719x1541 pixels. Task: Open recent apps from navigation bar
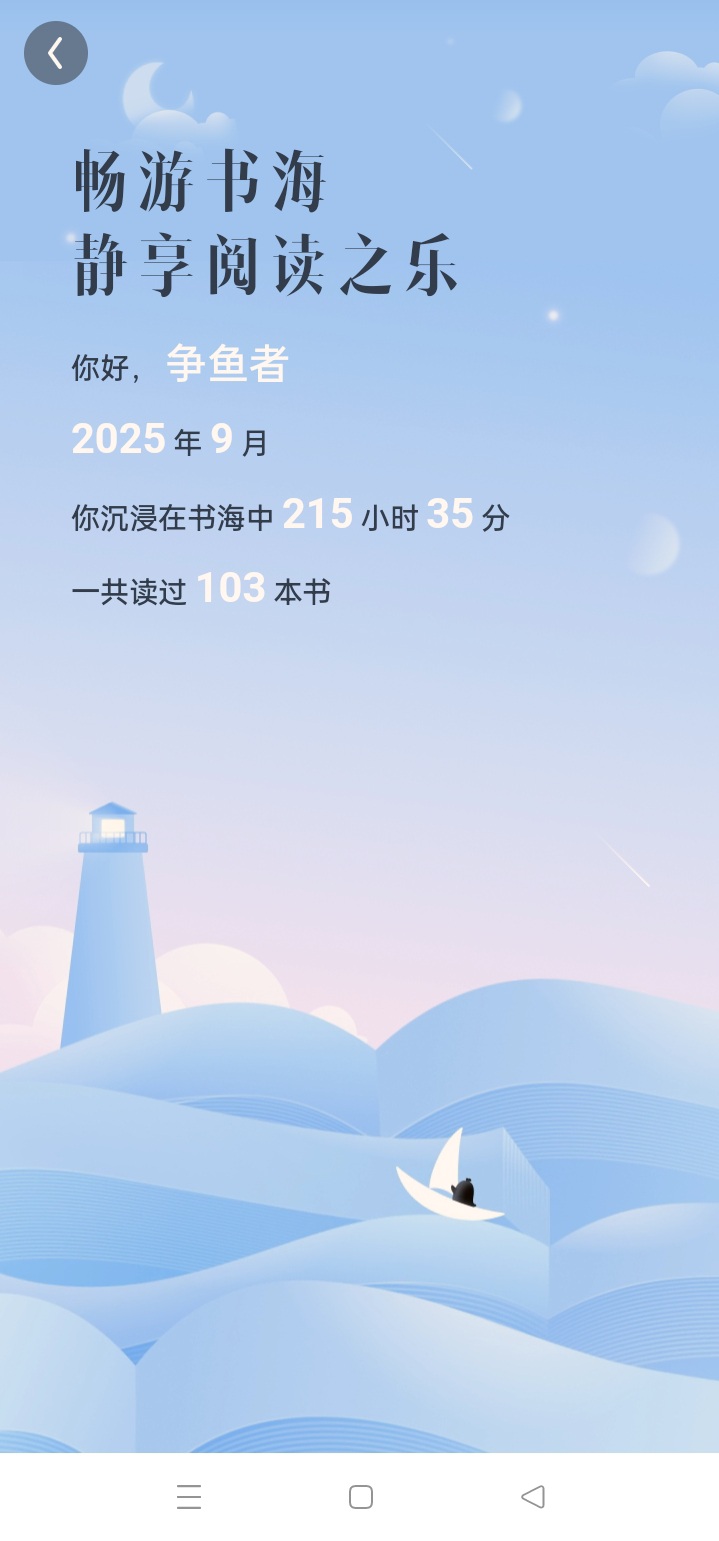[x=189, y=1496]
